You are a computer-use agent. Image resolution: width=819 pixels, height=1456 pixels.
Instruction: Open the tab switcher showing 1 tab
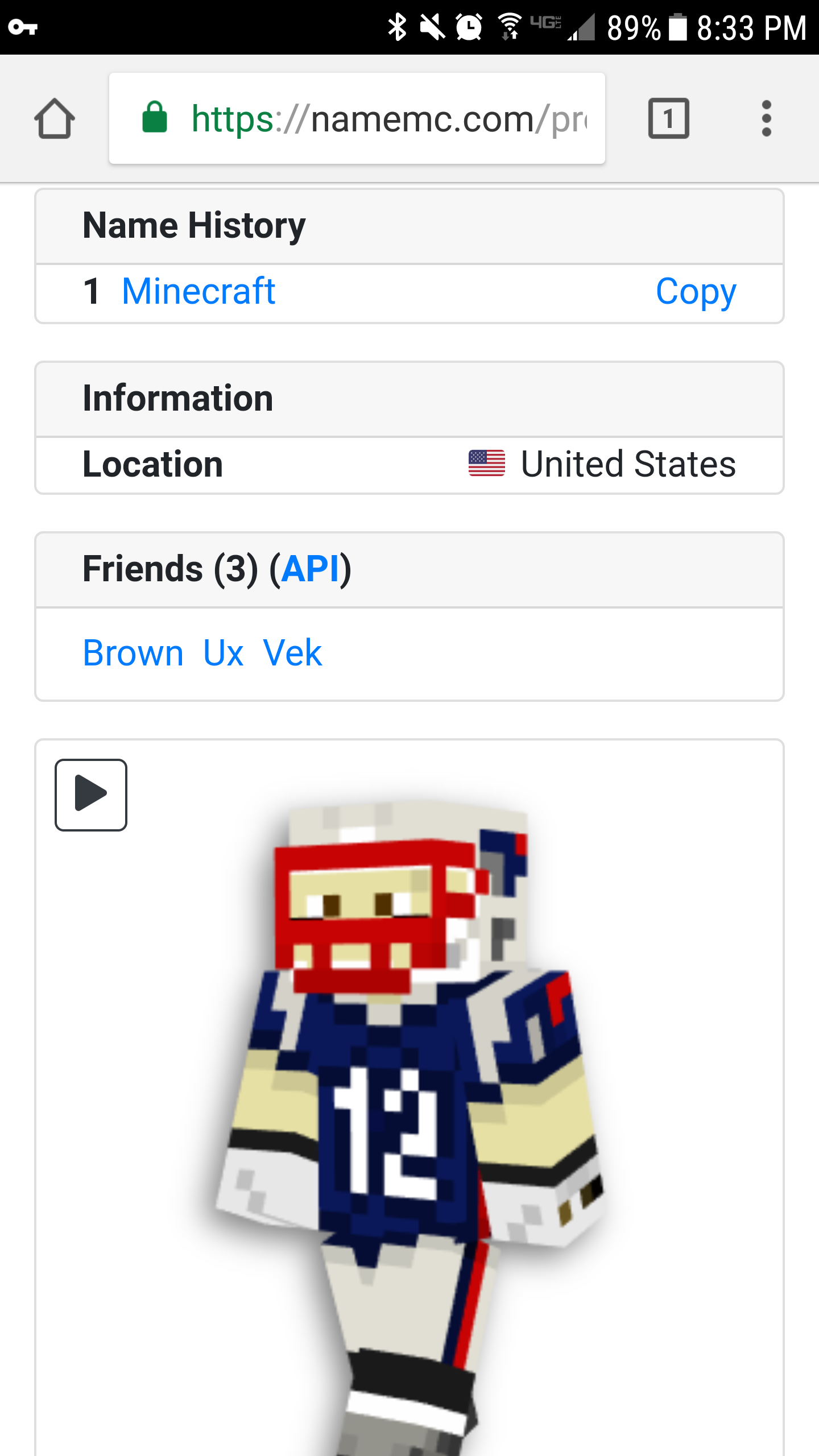coord(669,118)
